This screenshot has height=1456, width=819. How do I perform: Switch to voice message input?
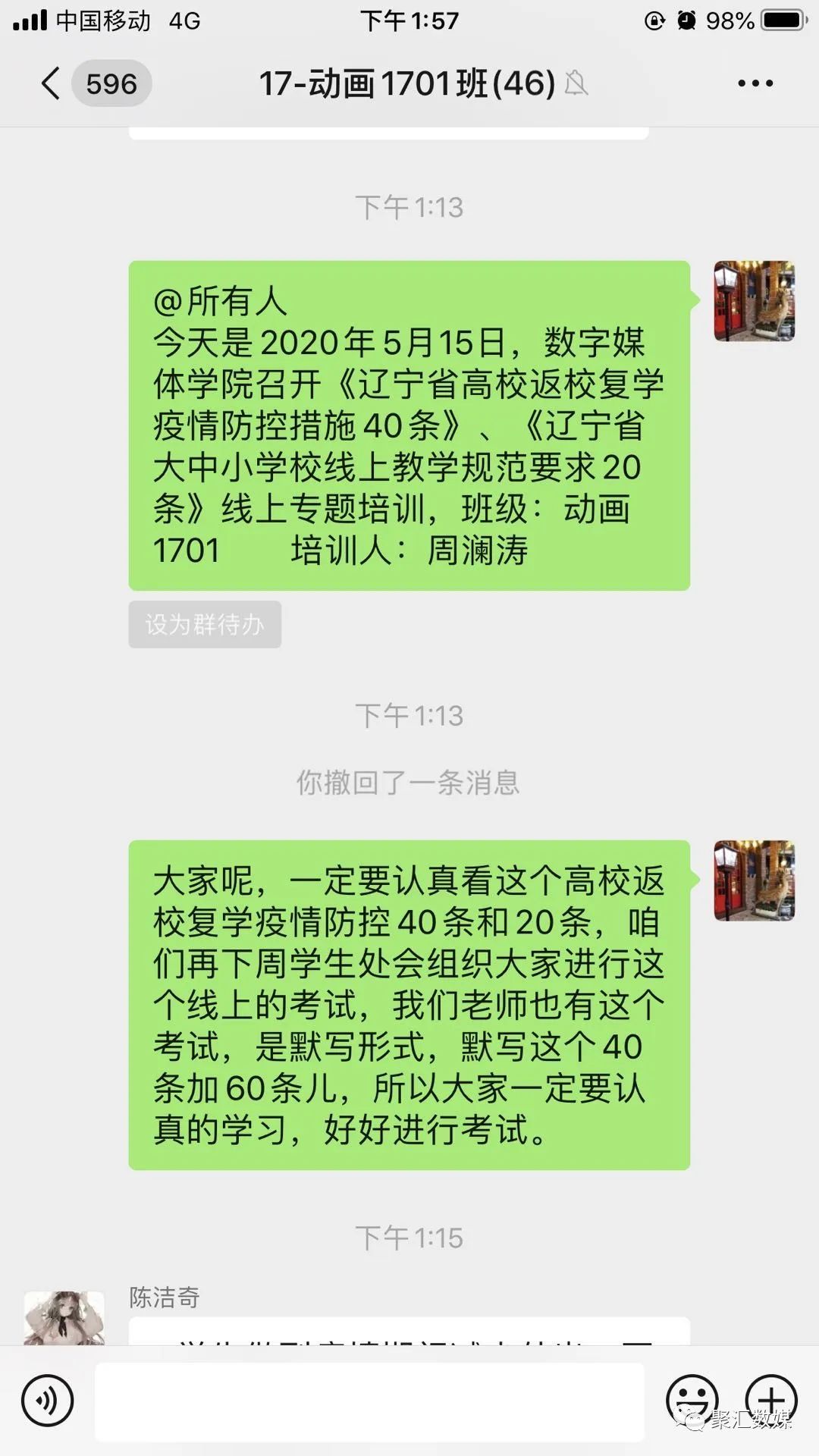[48, 1401]
